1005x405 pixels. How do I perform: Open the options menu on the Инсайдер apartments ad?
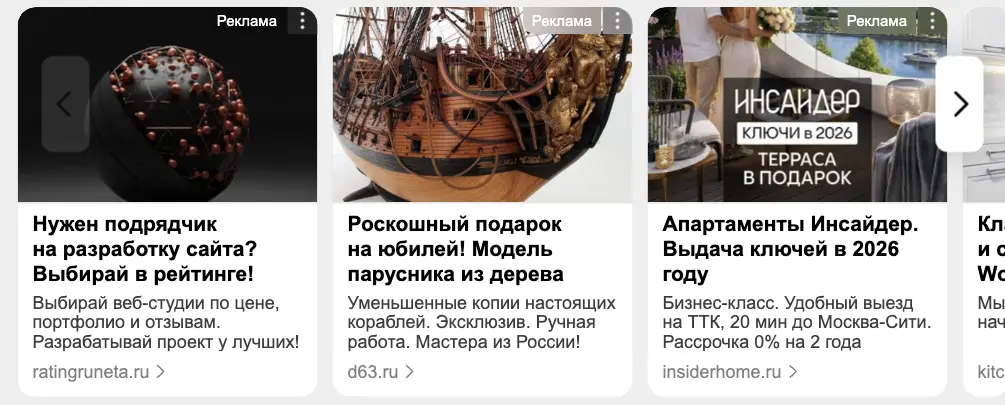click(x=933, y=21)
